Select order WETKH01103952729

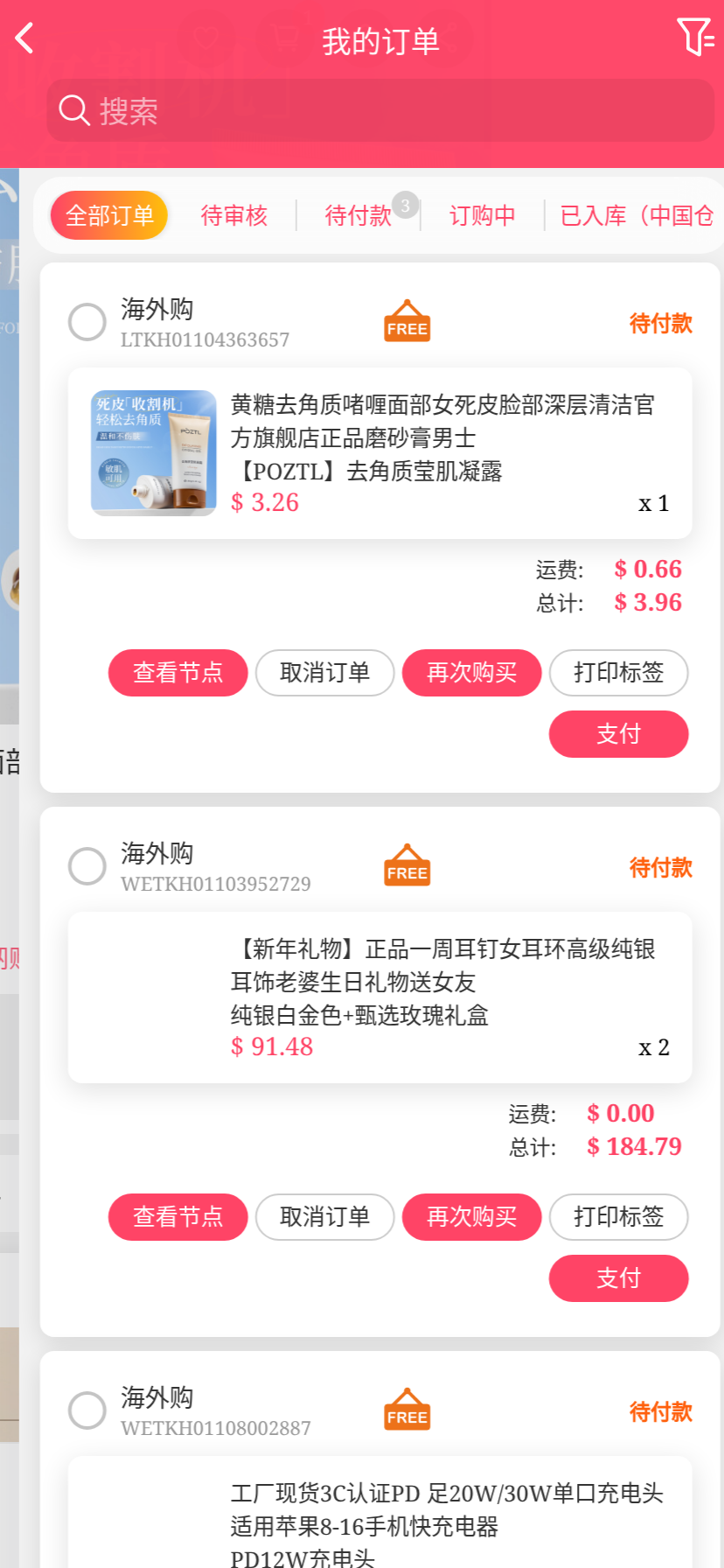point(87,866)
